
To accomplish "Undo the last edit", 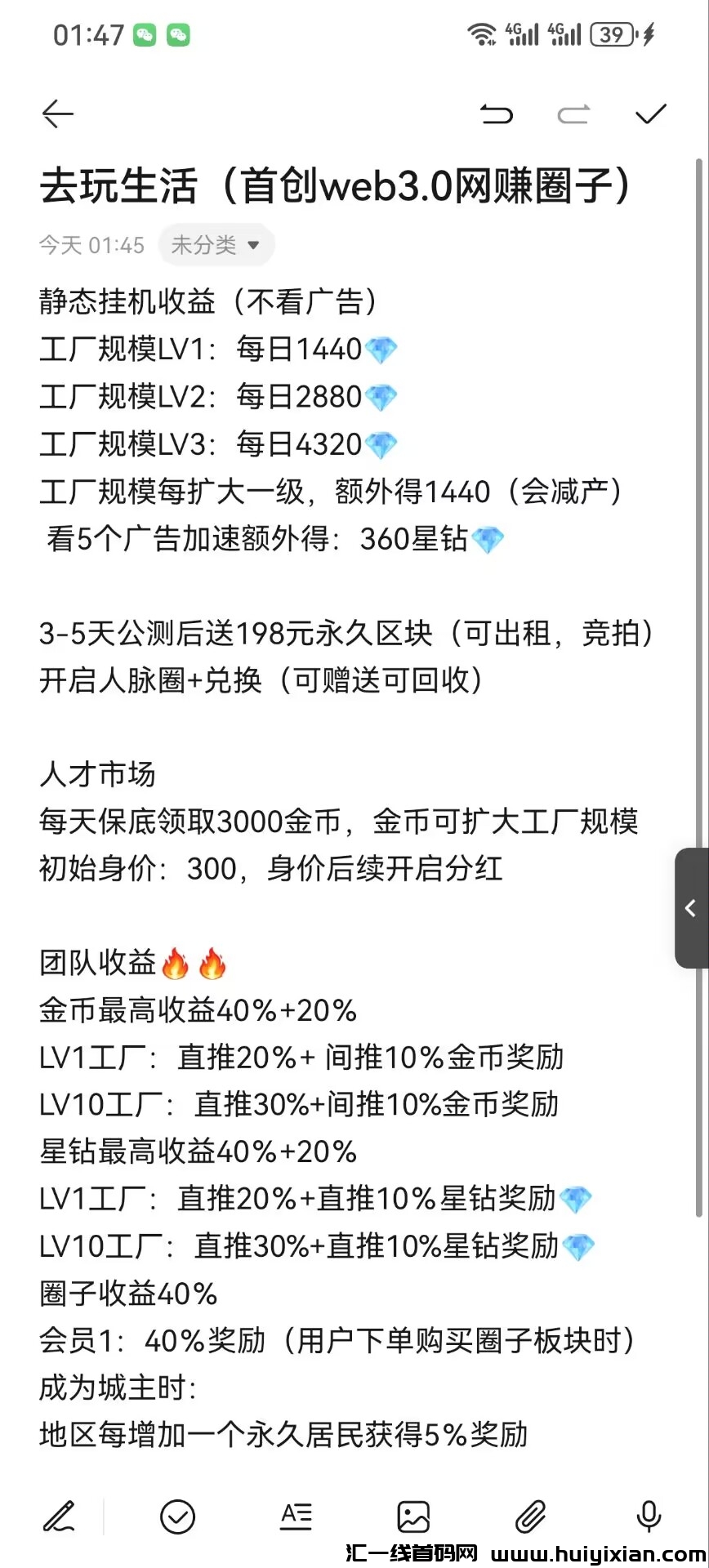I will click(x=498, y=114).
